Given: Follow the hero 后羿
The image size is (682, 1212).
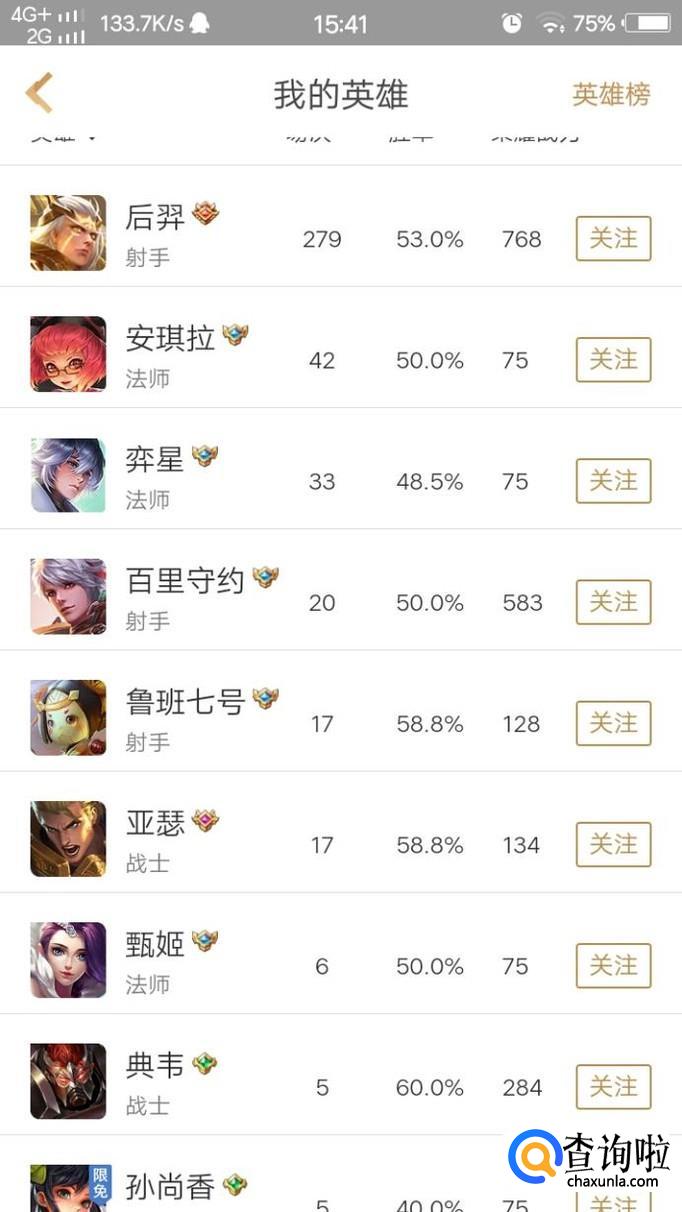Looking at the screenshot, I should [x=613, y=239].
